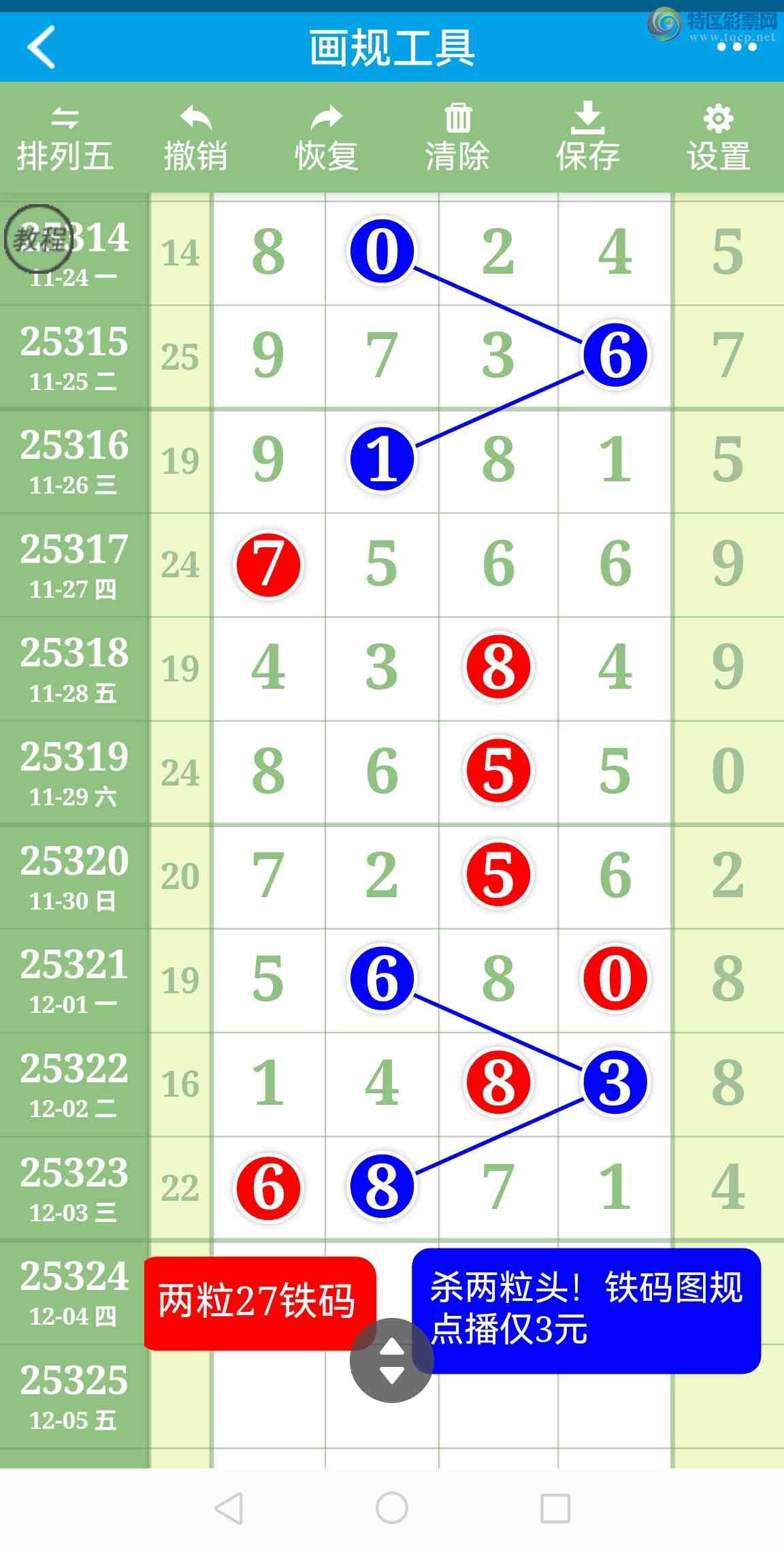The width and height of the screenshot is (784, 1548).
Task: Redo drawing with 恢复
Action: tap(326, 140)
